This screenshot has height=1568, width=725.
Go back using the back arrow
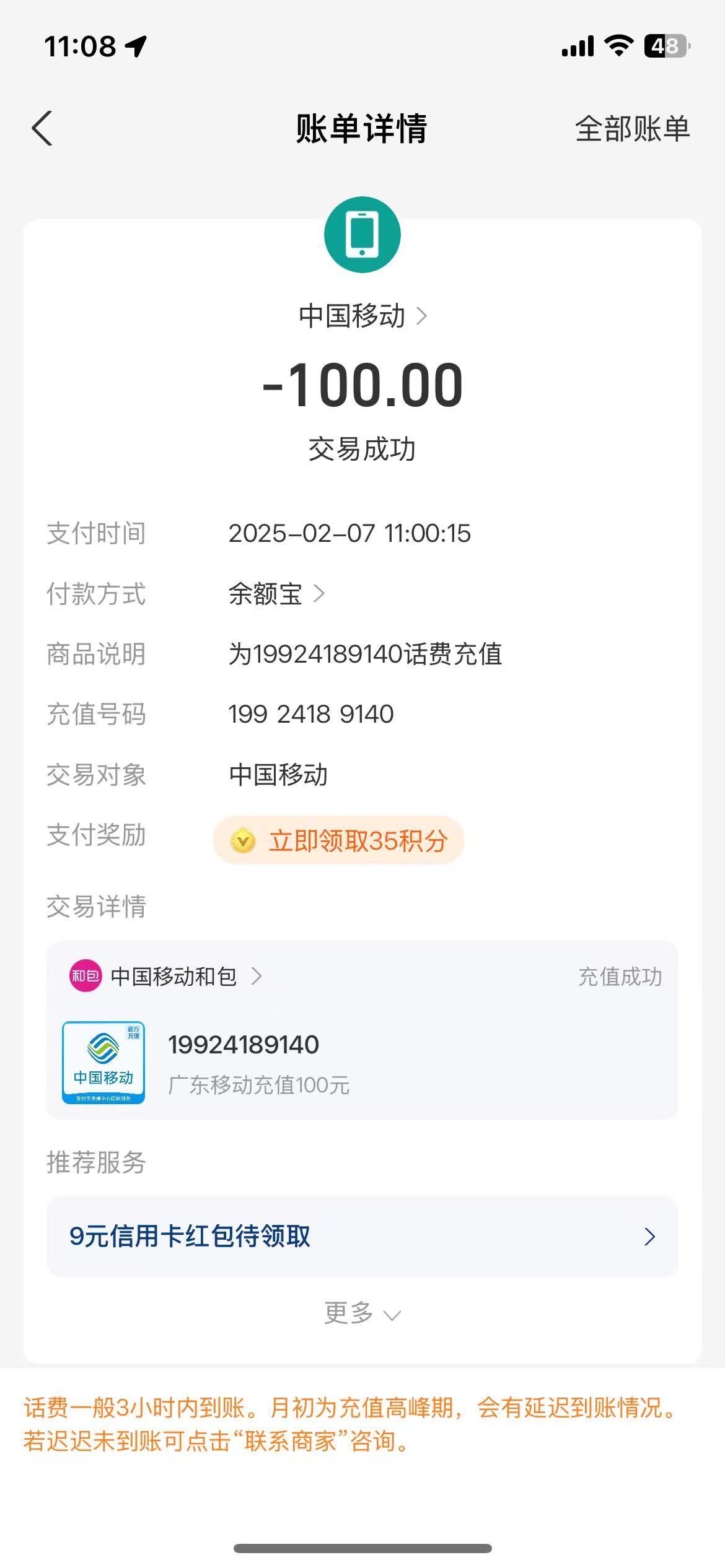42,129
